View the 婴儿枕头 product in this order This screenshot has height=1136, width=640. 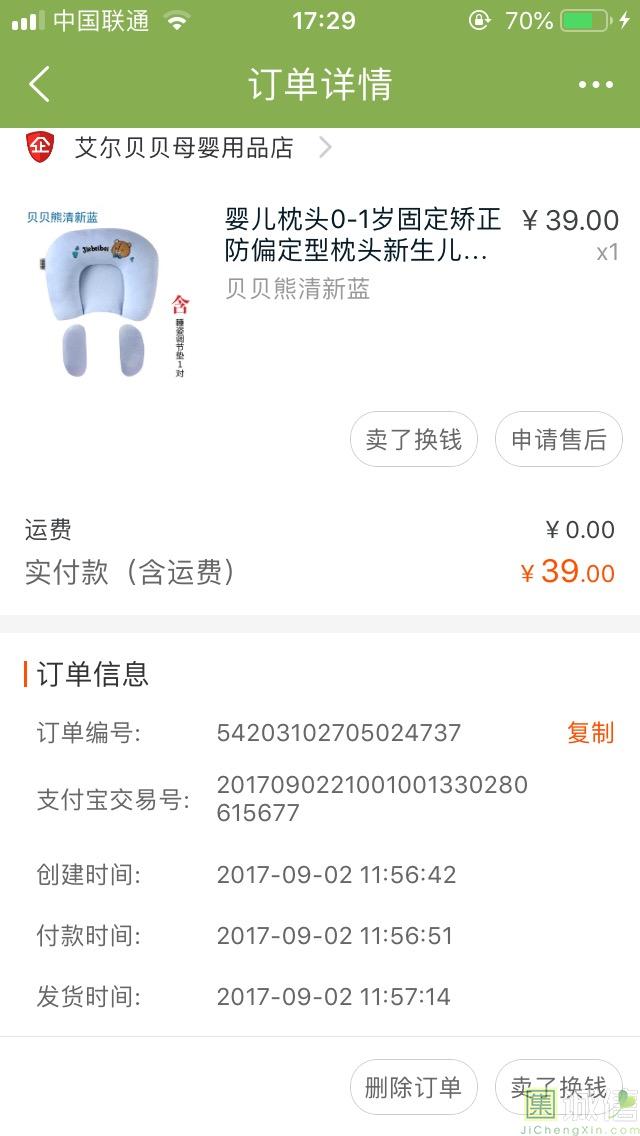[x=362, y=234]
